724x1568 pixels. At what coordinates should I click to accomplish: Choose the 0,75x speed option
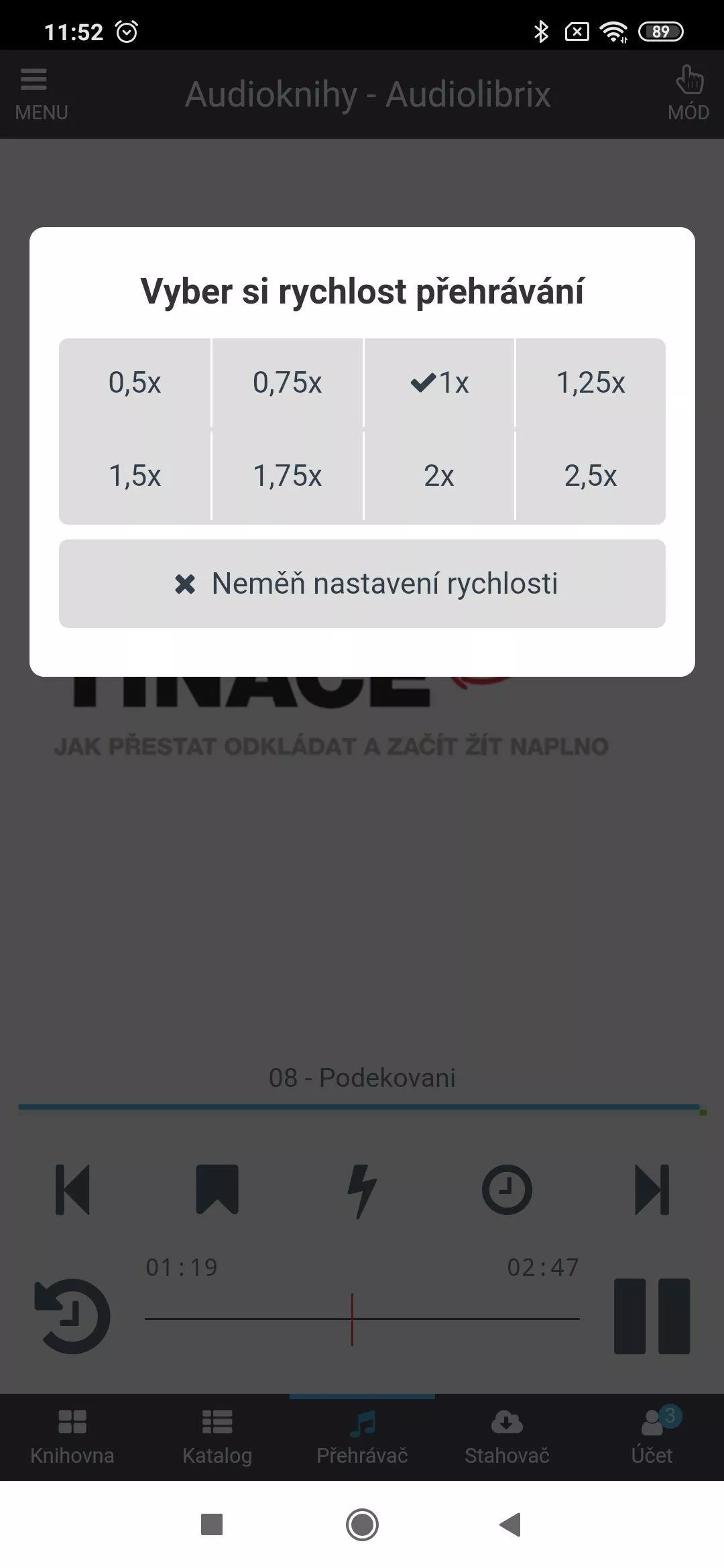click(287, 383)
